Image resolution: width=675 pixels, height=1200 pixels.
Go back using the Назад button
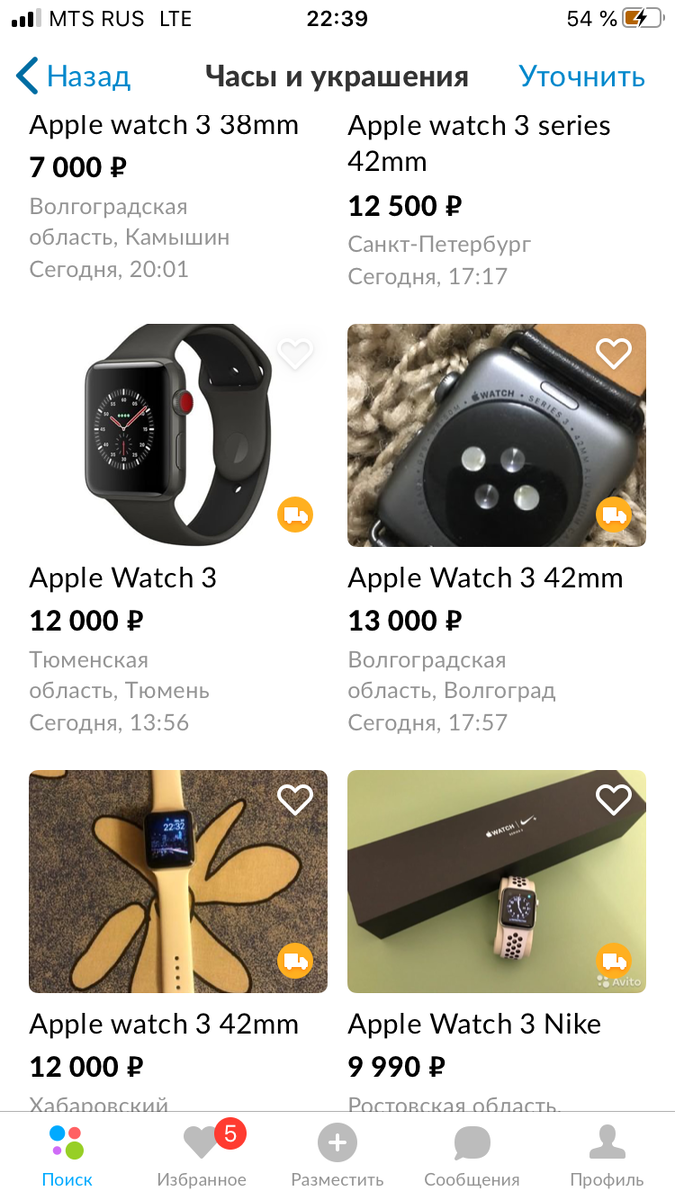74,77
